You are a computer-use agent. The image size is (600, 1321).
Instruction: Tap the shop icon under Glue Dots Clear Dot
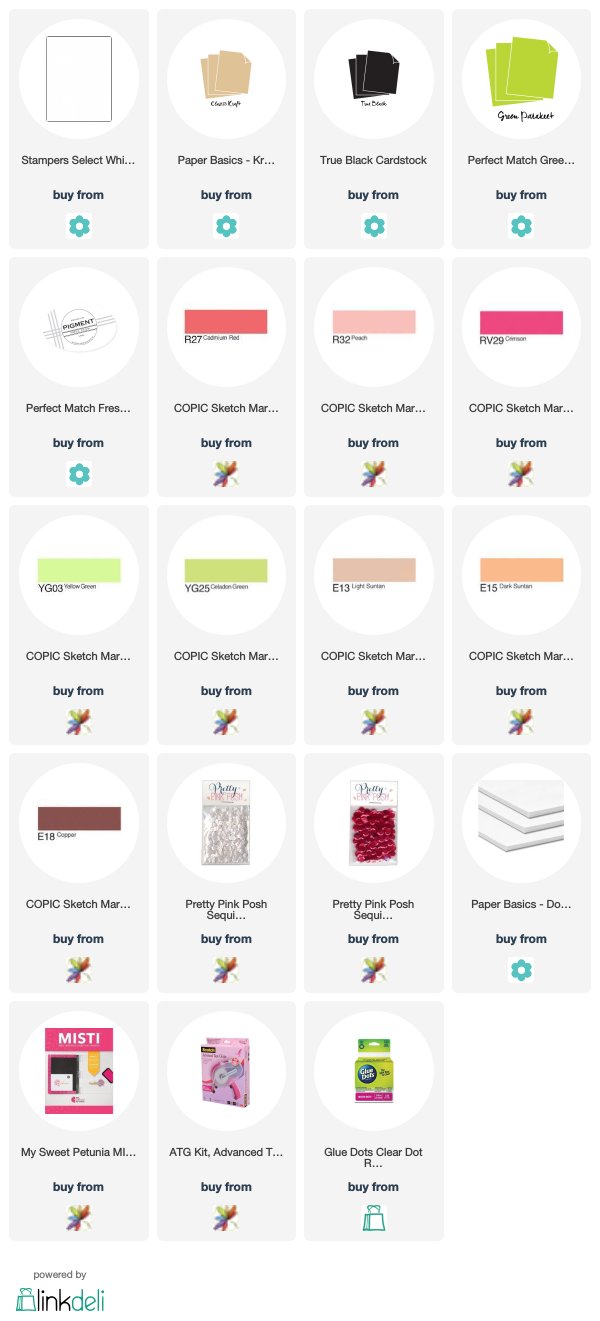tap(373, 1218)
